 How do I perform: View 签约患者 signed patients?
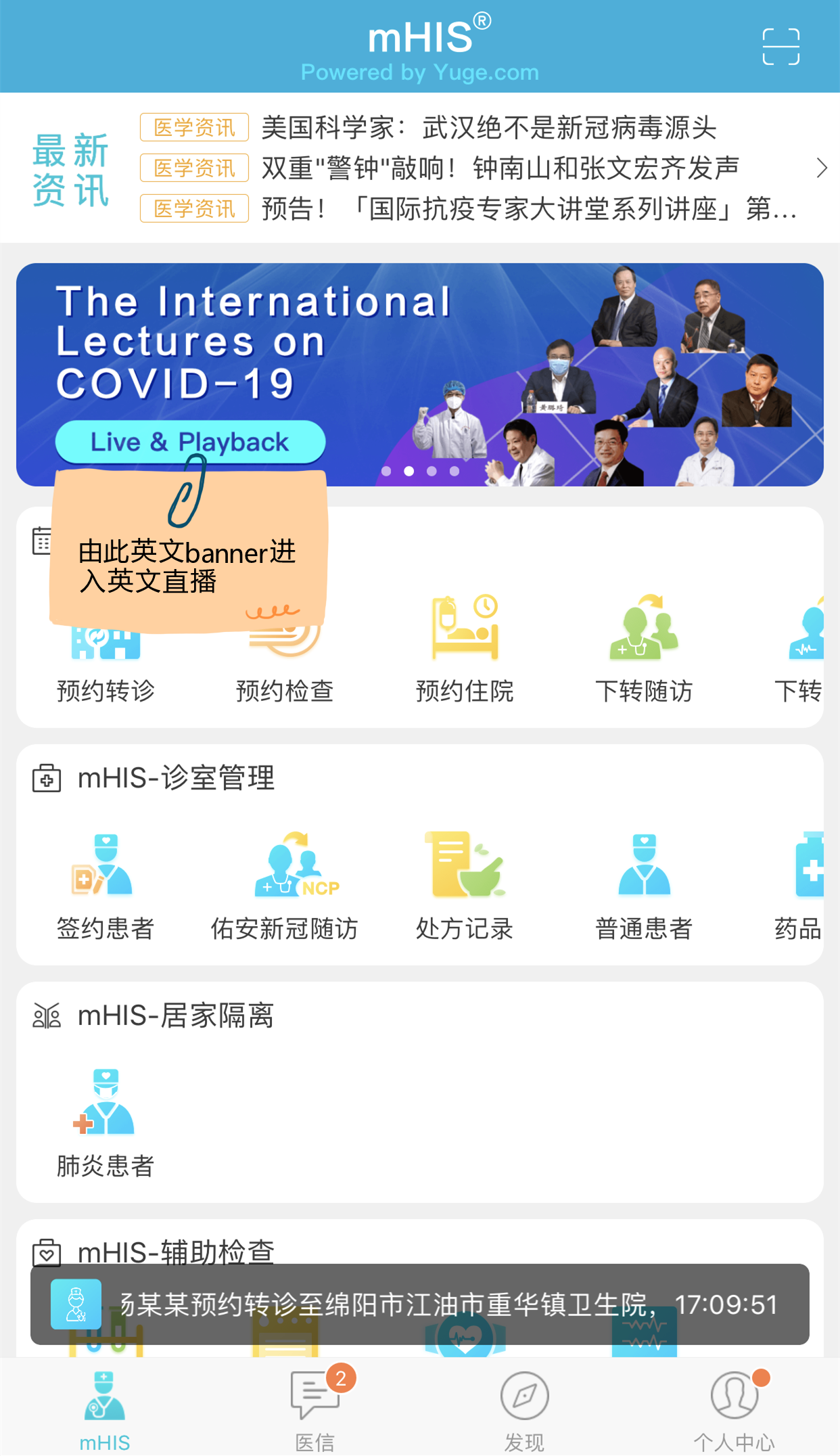(106, 886)
